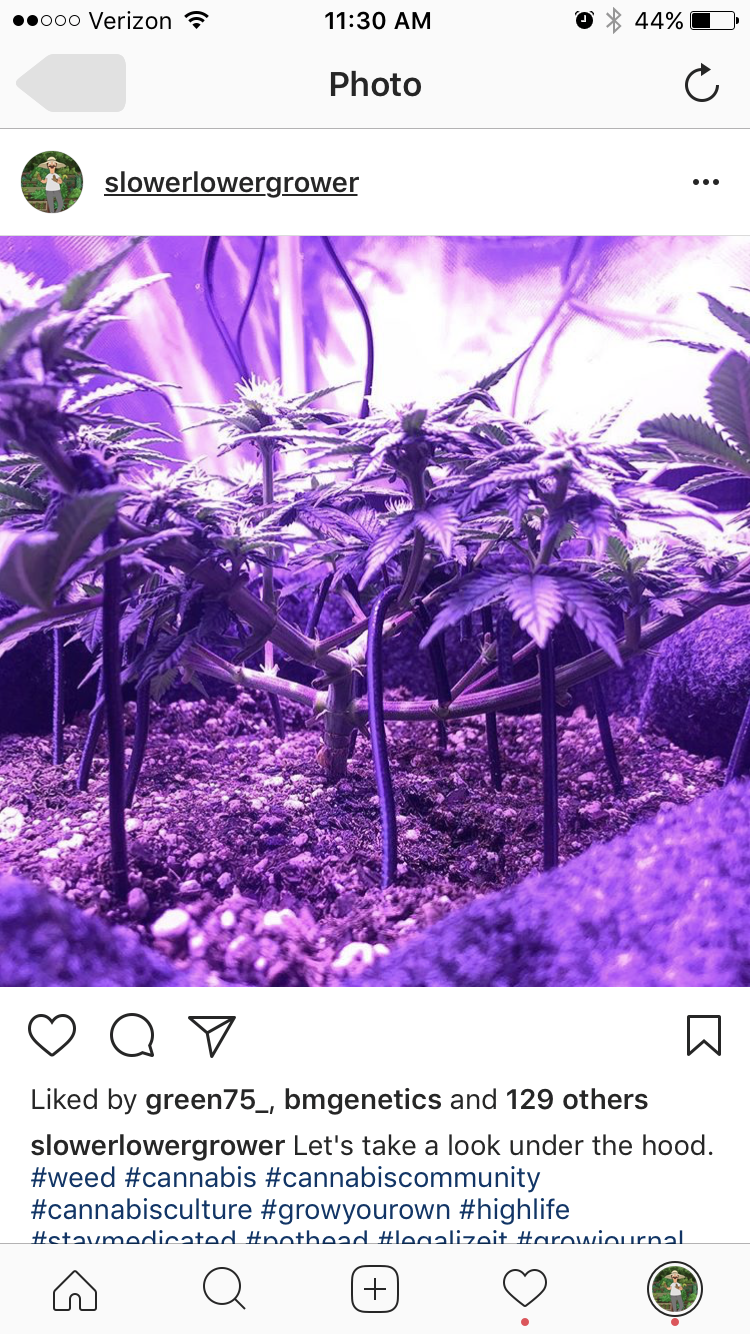Image resolution: width=750 pixels, height=1334 pixels.
Task: Open comments with the speech bubble icon
Action: [x=132, y=1036]
